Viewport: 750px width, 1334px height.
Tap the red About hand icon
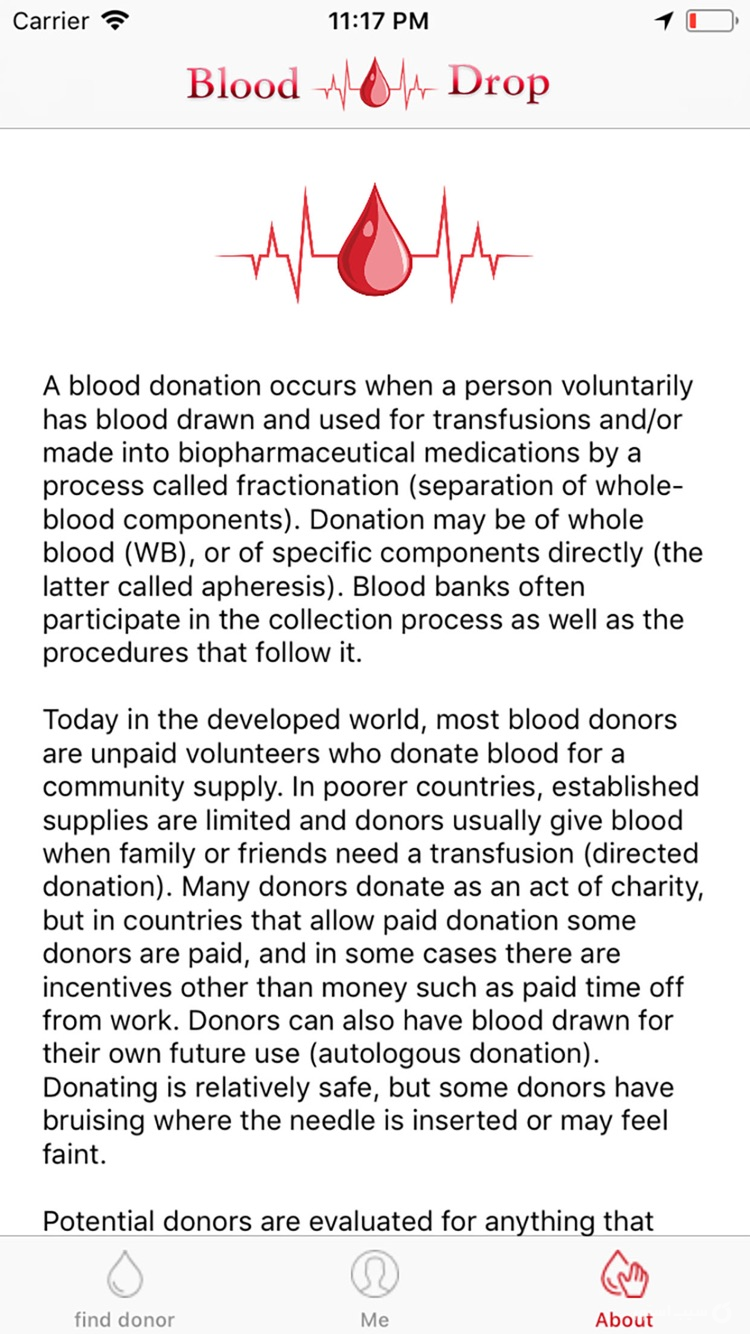624,1275
